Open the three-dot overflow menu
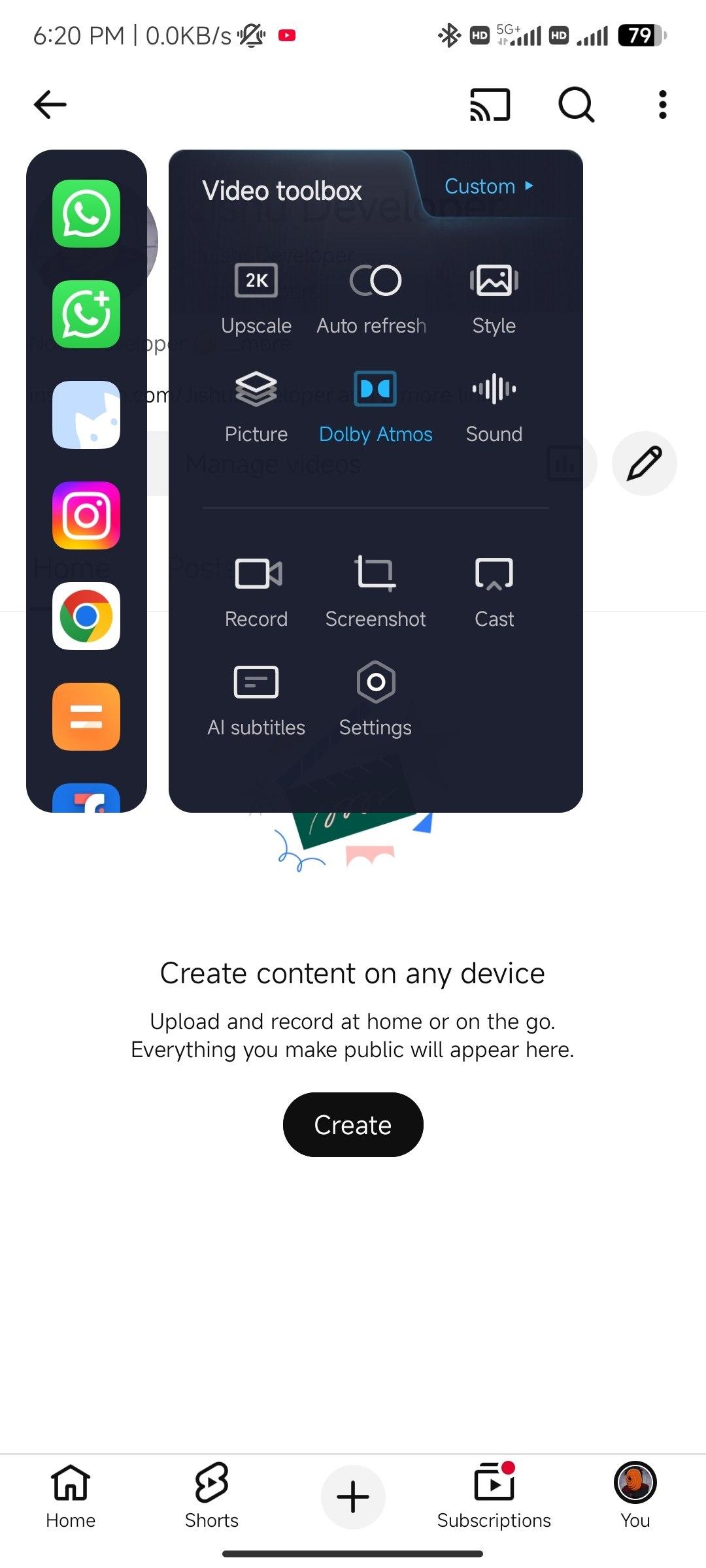Viewport: 706px width, 1568px height. point(662,105)
